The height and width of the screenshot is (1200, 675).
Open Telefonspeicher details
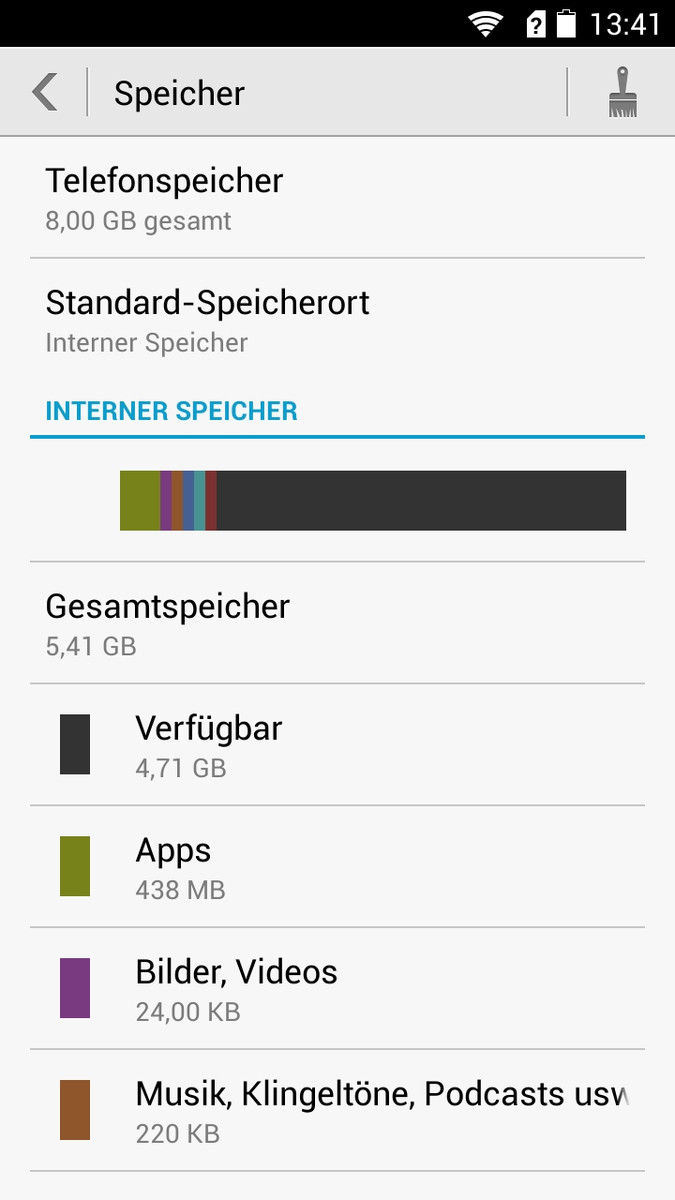pos(337,198)
